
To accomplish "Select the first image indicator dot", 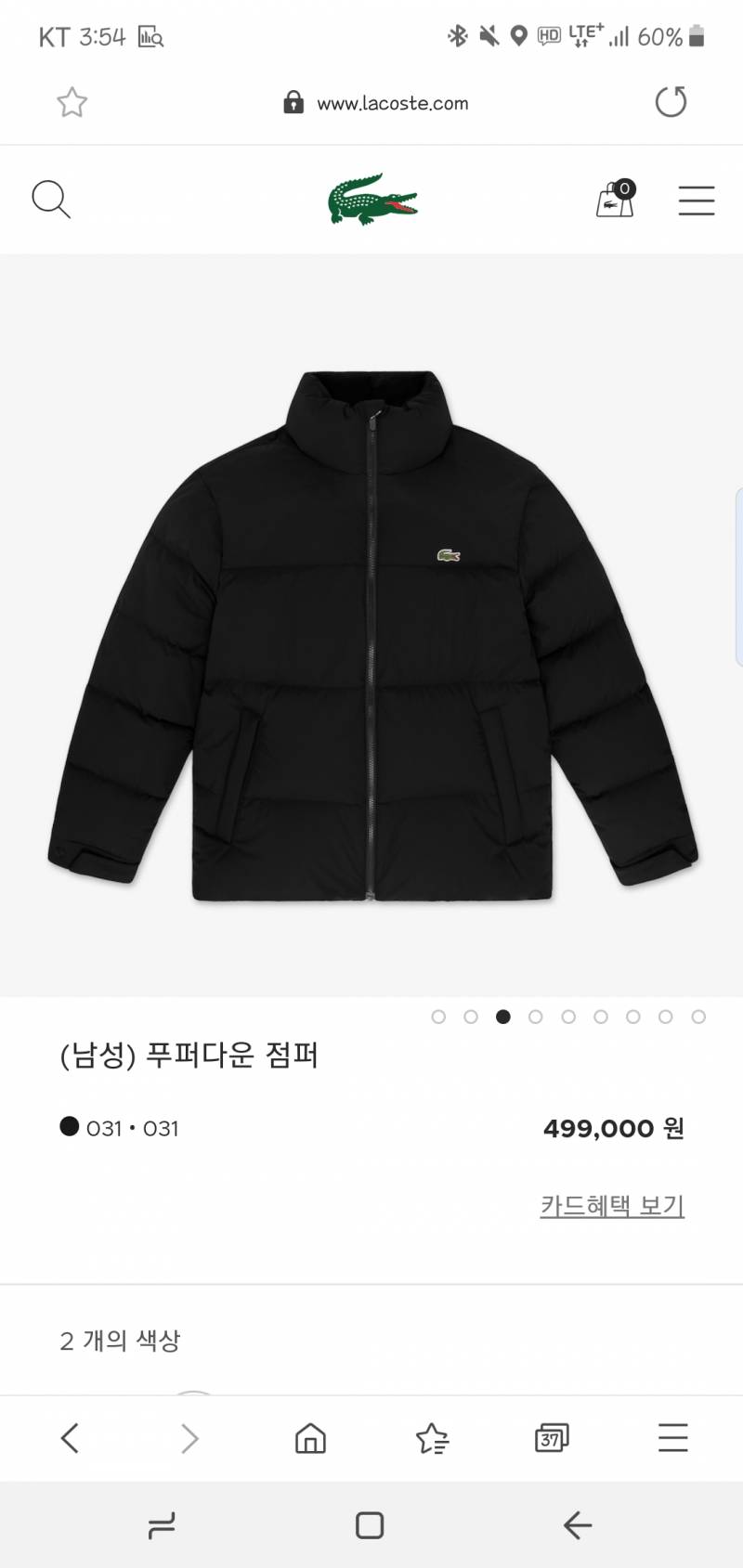I will click(x=439, y=1017).
